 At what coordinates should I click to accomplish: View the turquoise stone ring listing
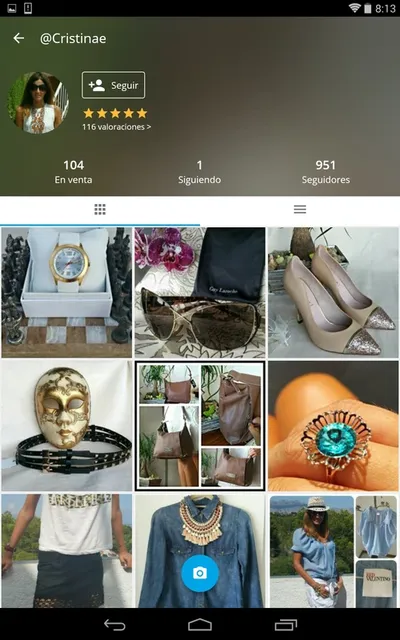333,426
